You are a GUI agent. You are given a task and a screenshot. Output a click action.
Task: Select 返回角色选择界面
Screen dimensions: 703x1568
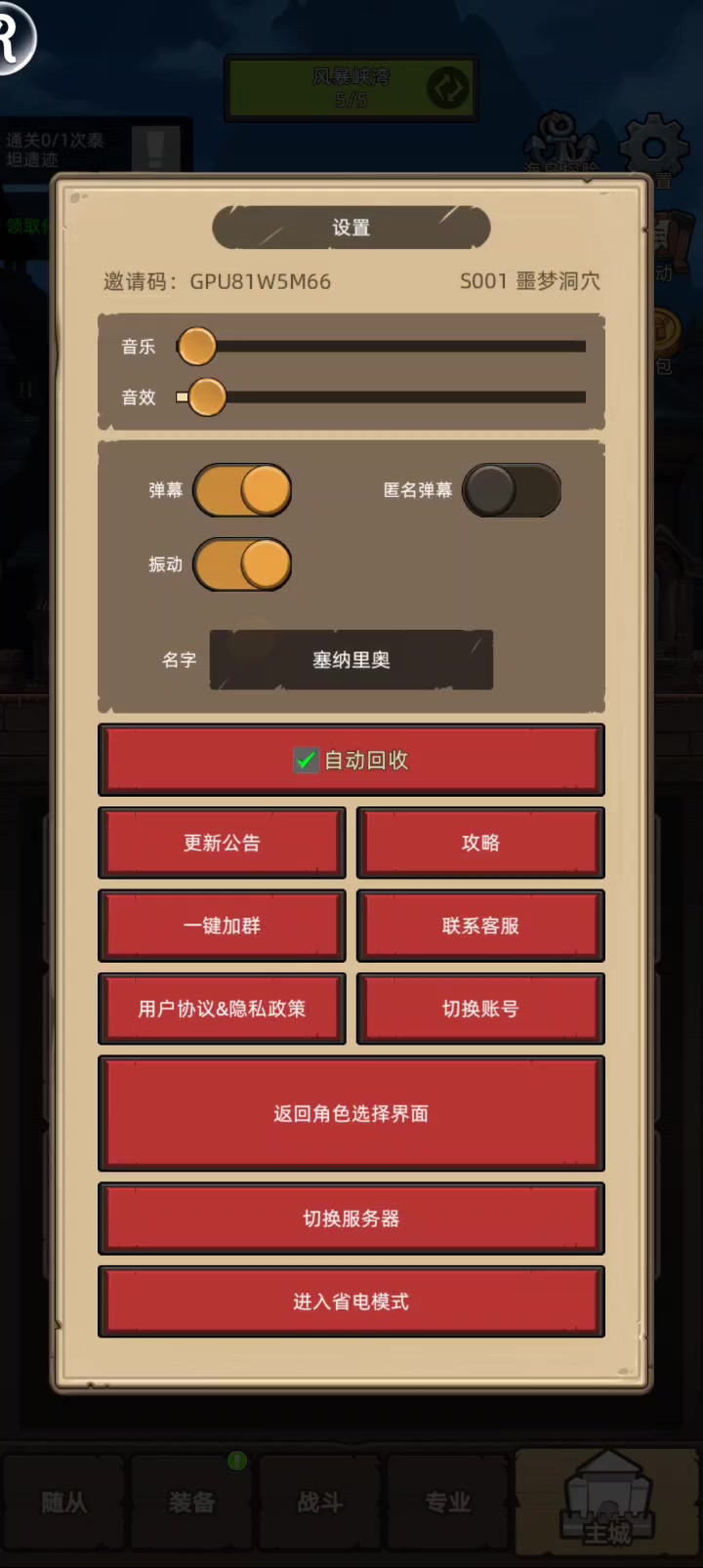click(x=351, y=1113)
